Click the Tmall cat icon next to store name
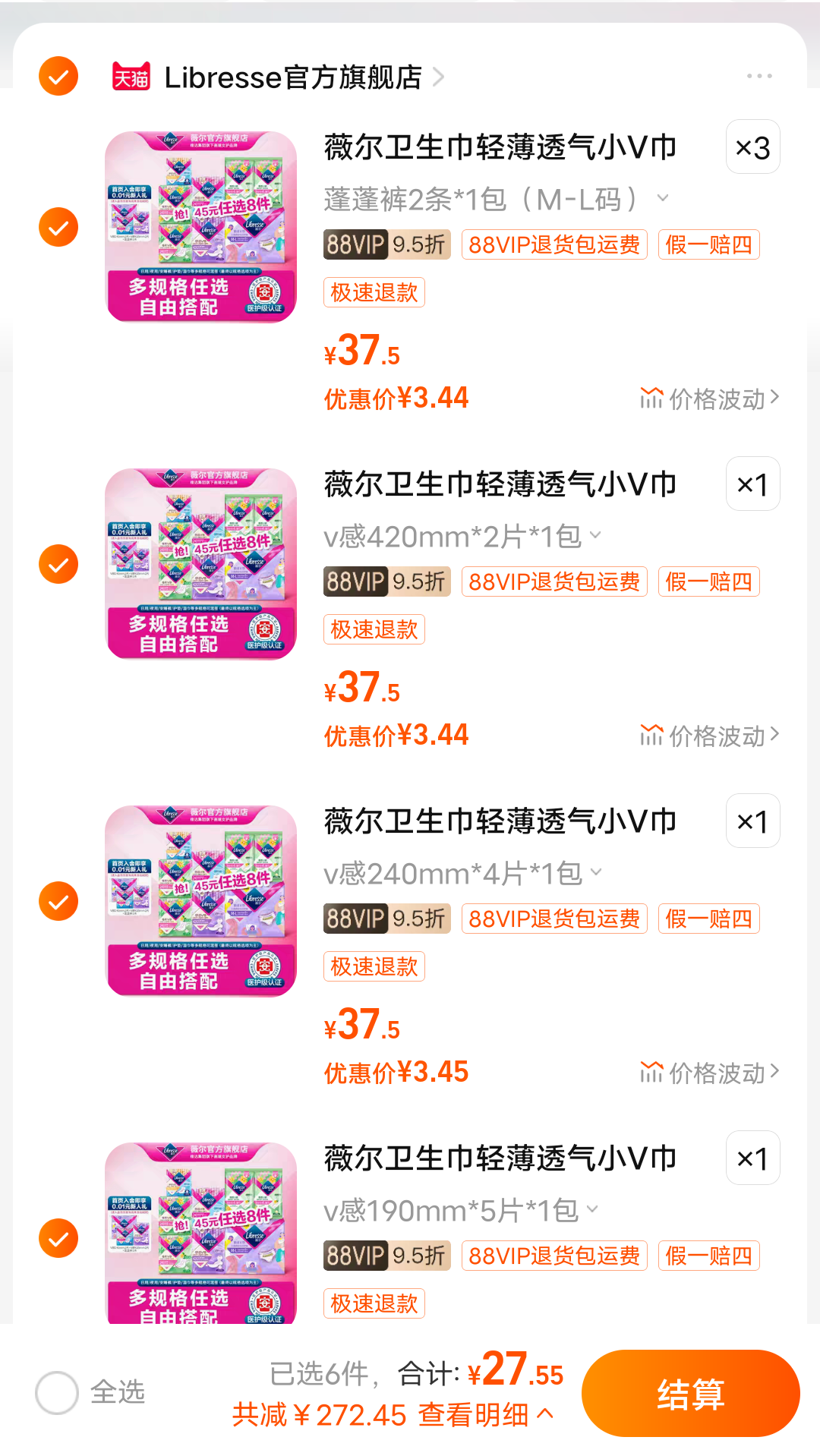The width and height of the screenshot is (820, 1456). pyautogui.click(x=128, y=76)
